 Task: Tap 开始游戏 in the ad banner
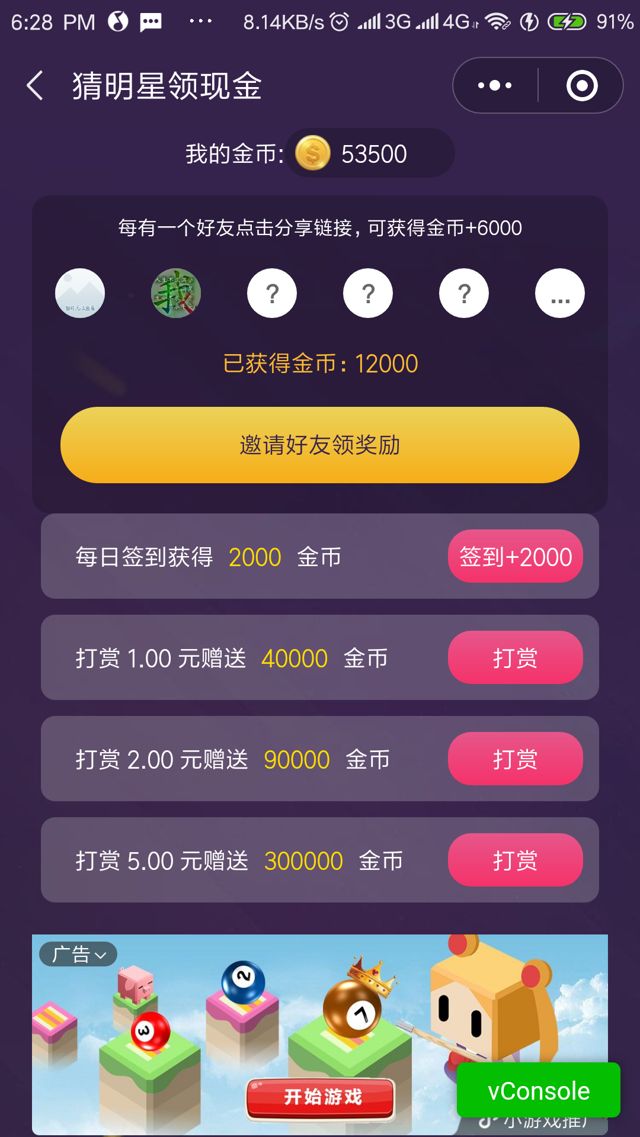[321, 1097]
